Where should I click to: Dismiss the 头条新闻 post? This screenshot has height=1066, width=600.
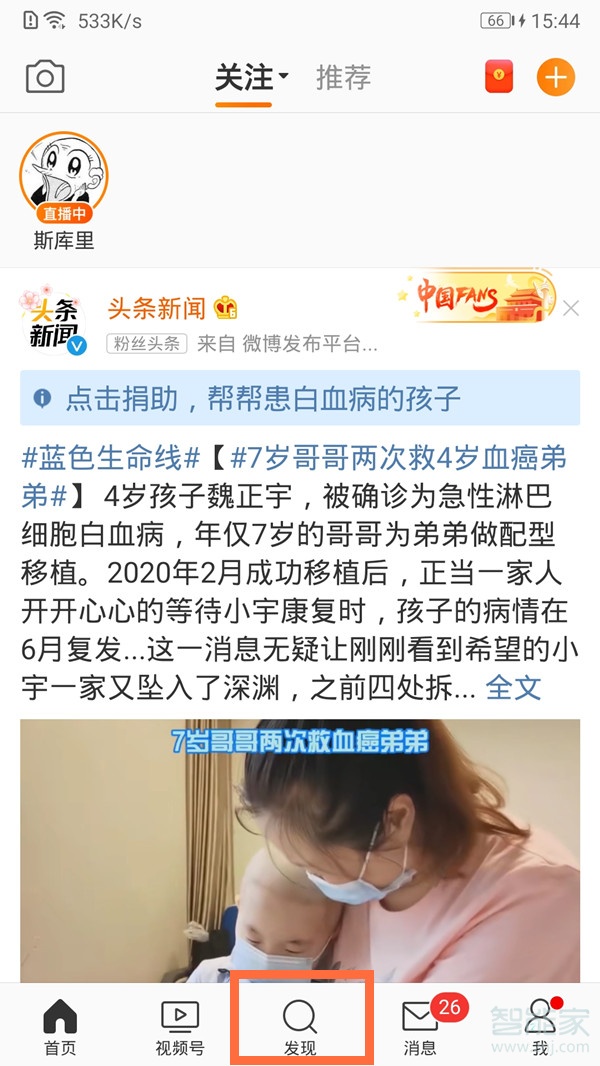[x=570, y=309]
